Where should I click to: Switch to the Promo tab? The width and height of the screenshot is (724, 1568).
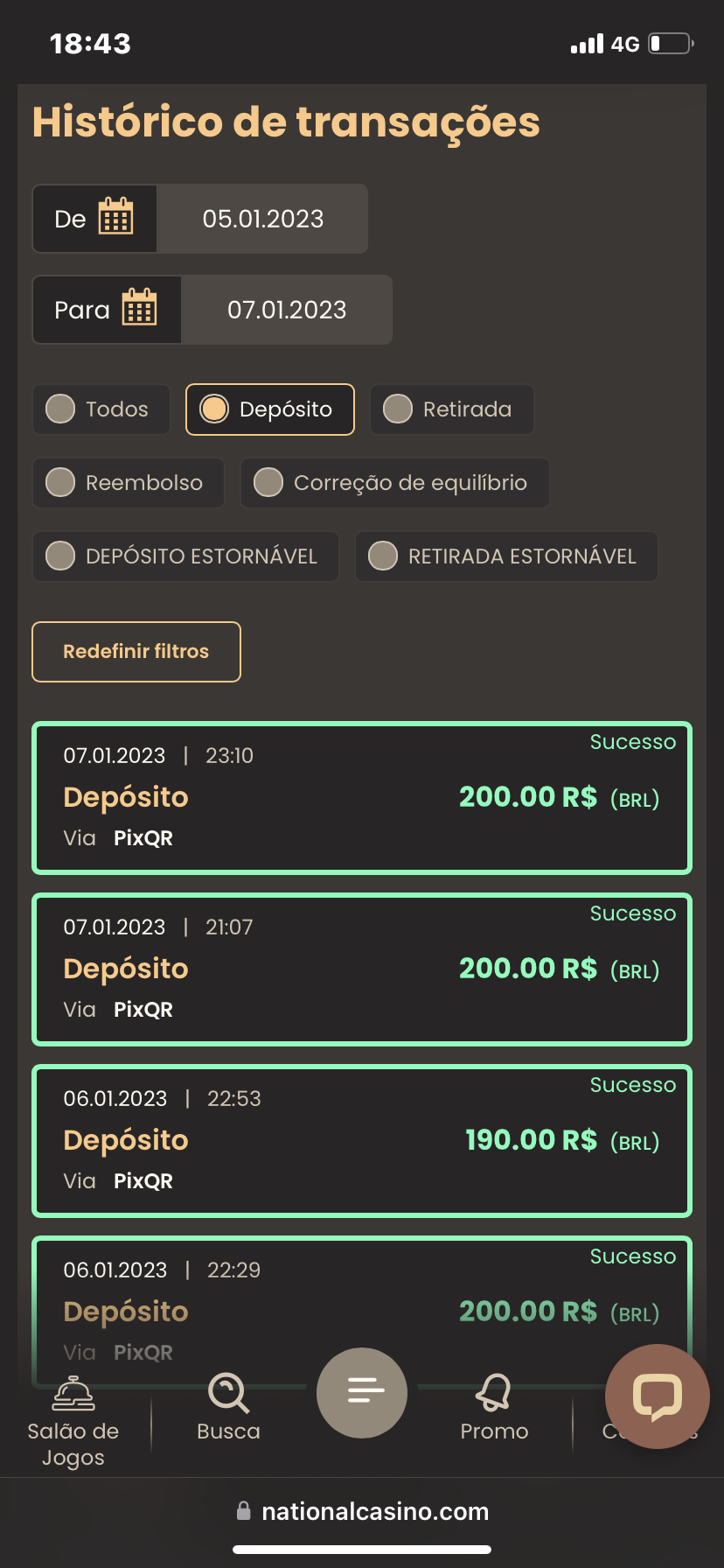pyautogui.click(x=493, y=1409)
